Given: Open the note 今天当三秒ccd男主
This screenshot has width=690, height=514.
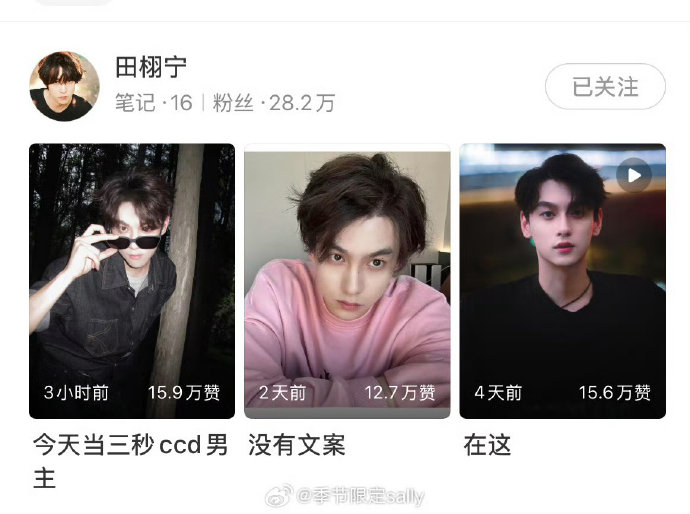Looking at the screenshot, I should click(132, 281).
